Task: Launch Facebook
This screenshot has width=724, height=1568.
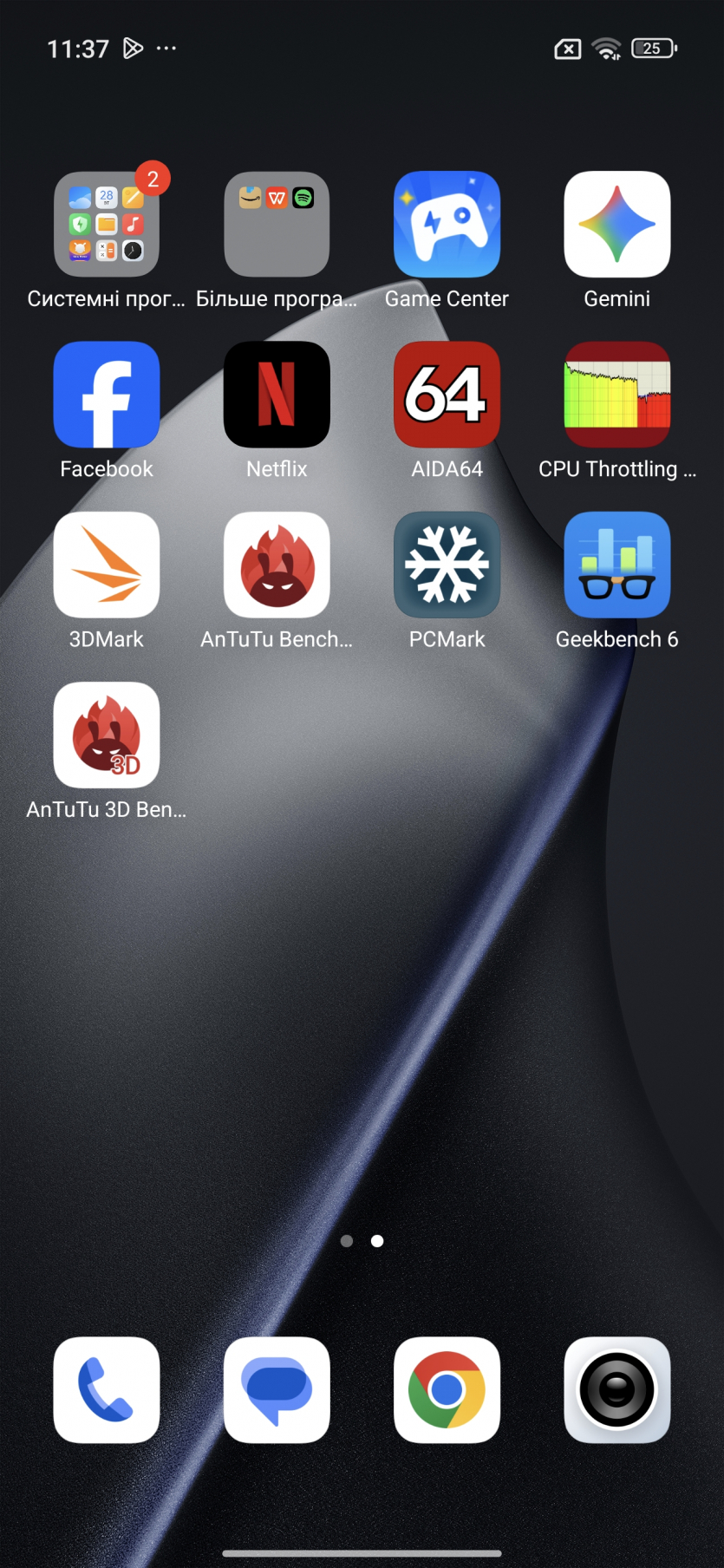Action: [x=107, y=395]
